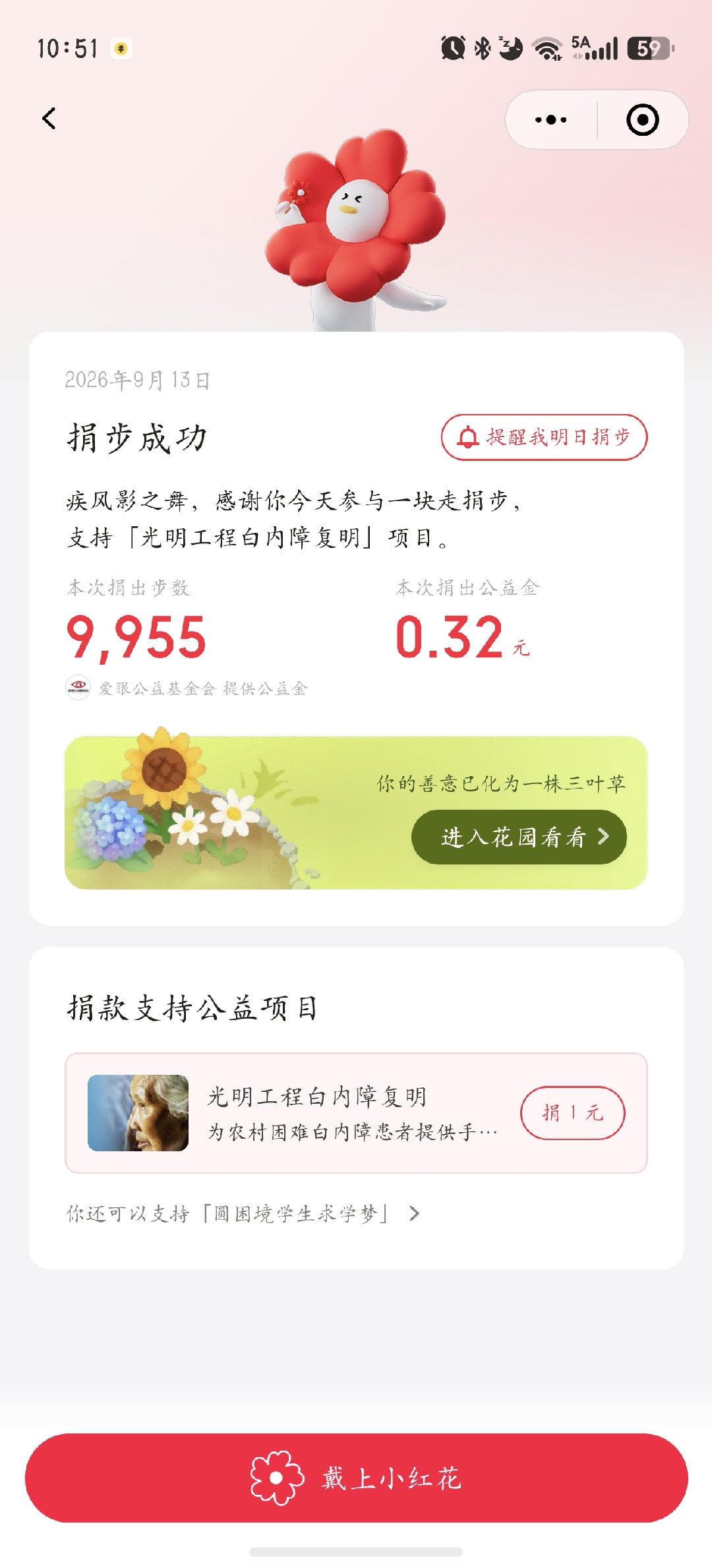712x1568 pixels.
Task: Open the 光明工程白内障复明 project card
Action: coord(356,1113)
